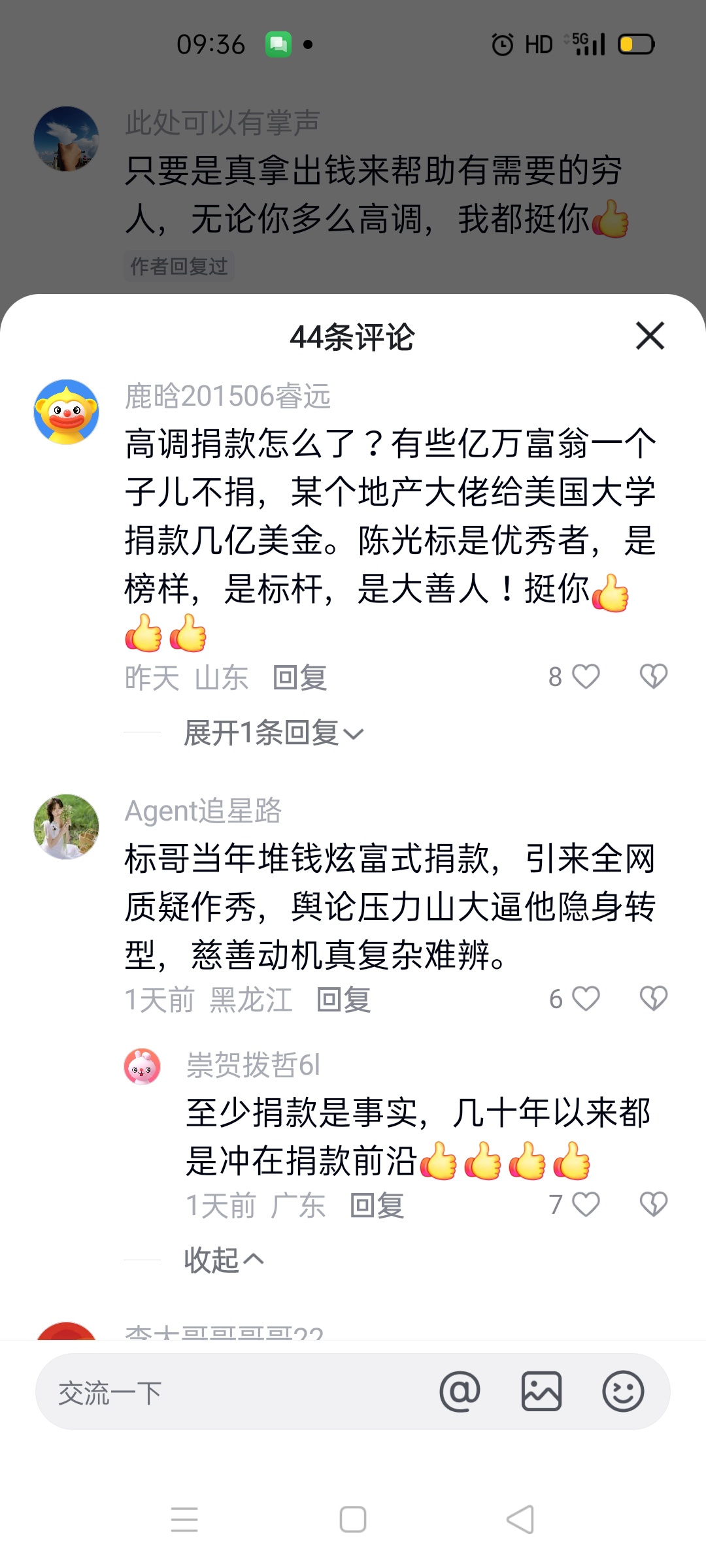Open 鹿晗201506睿远's profile avatar
Viewport: 706px width, 1568px height.
pyautogui.click(x=66, y=412)
